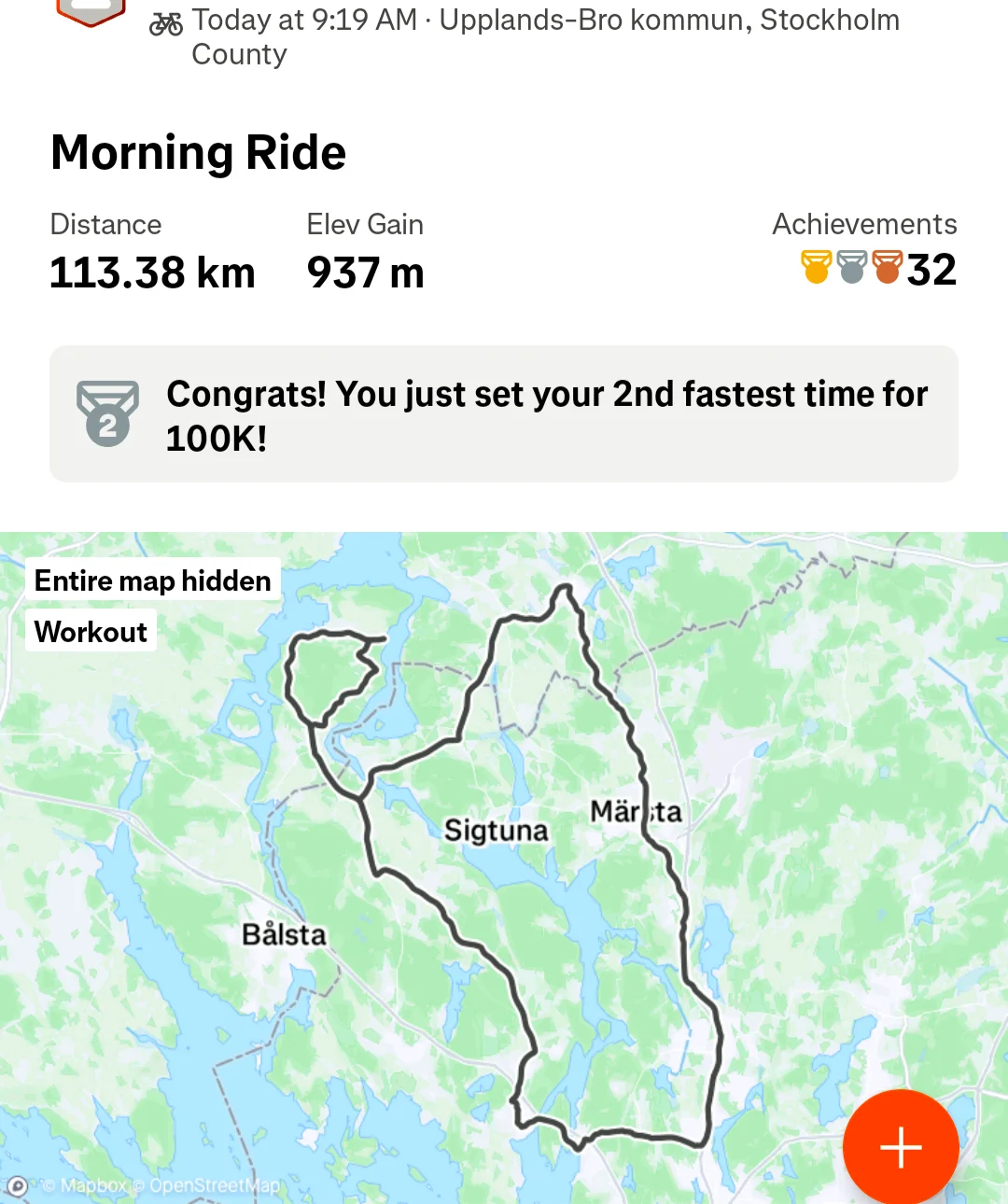
Task: Open the Morning Ride activity details
Action: [198, 152]
